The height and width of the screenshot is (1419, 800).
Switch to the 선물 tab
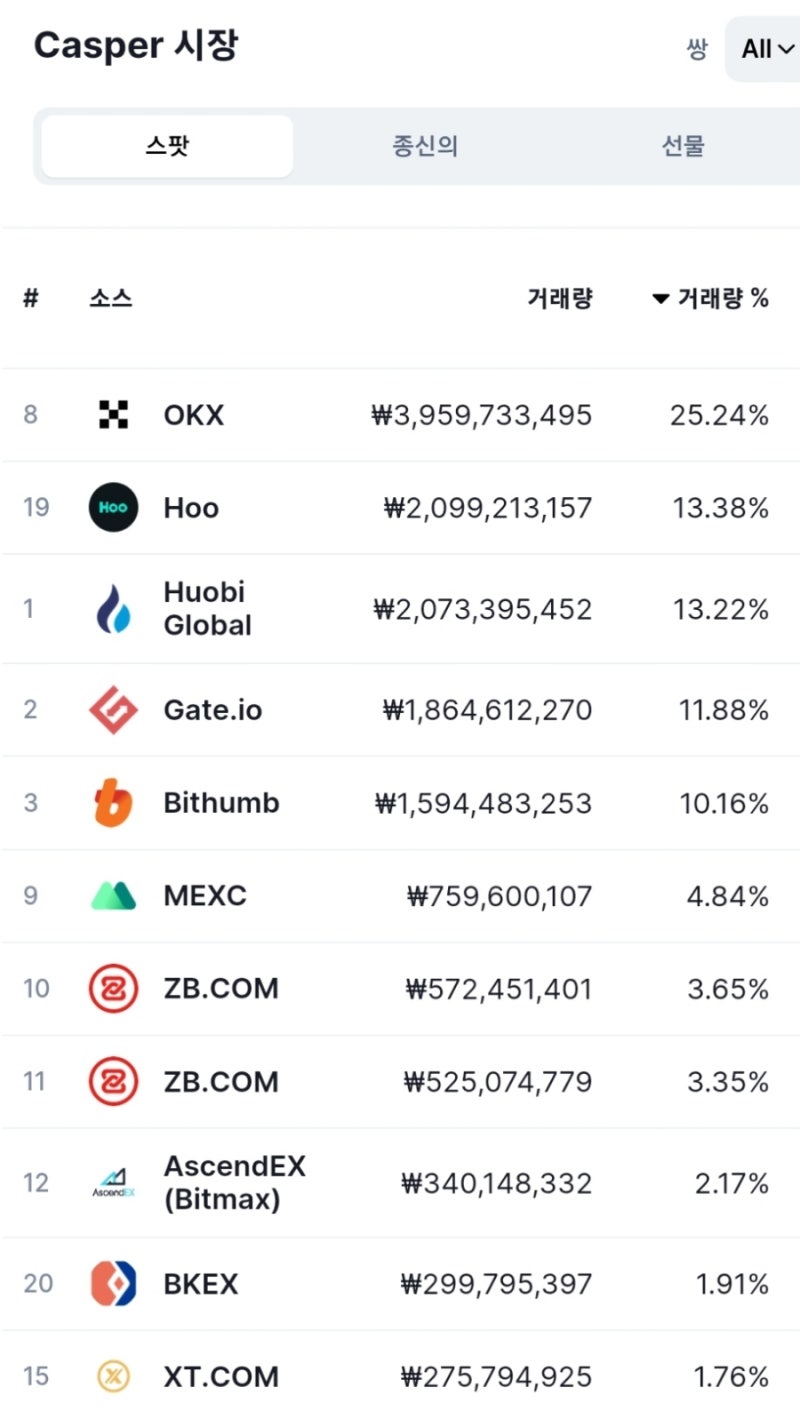tap(683, 146)
